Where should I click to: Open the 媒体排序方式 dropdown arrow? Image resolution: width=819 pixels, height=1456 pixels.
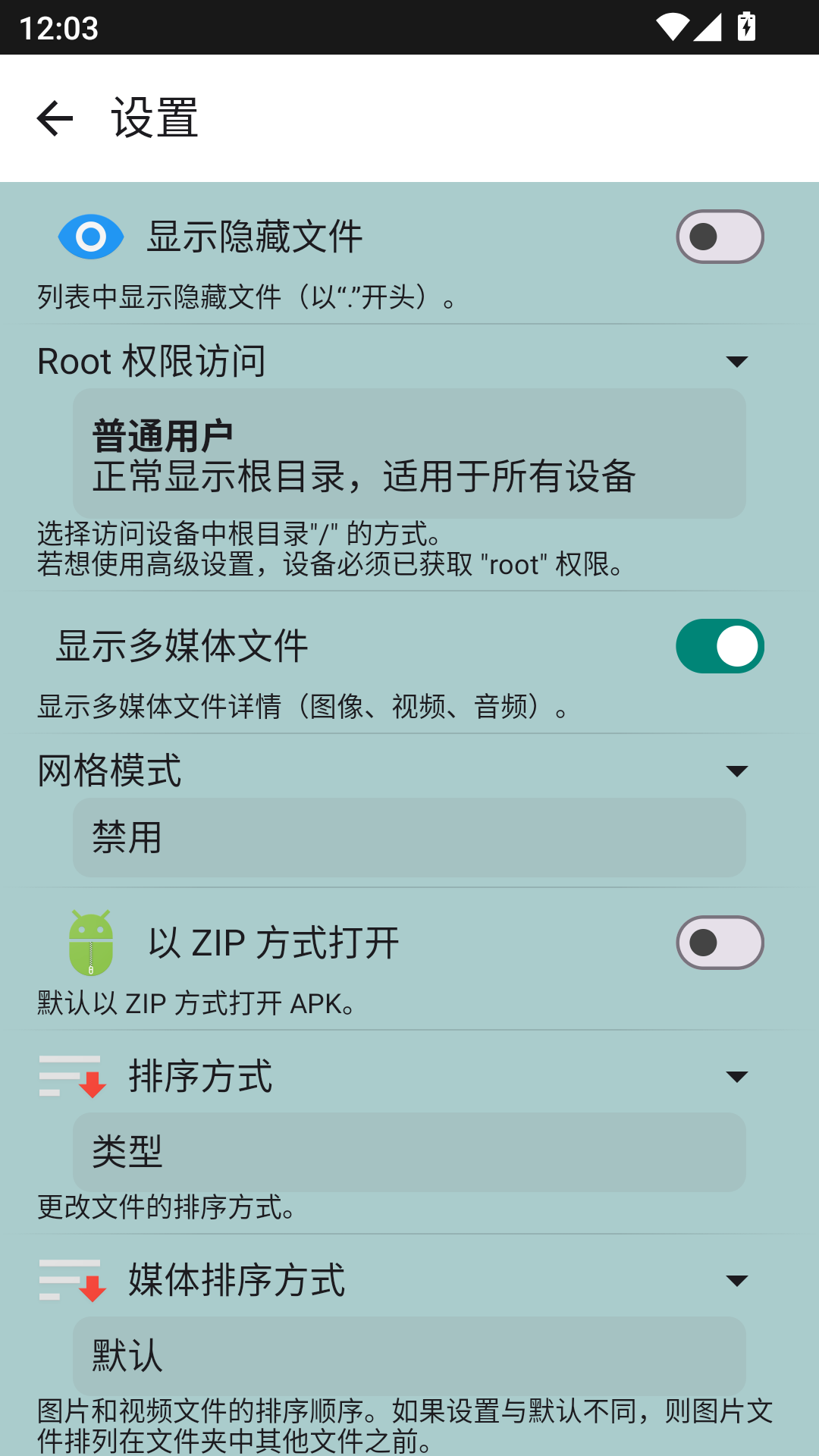(738, 1280)
